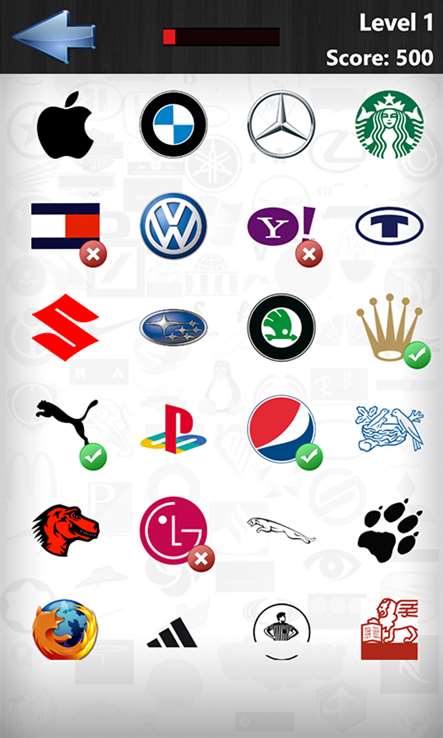Image resolution: width=443 pixels, height=738 pixels.
Task: Select the Subaru stars oval logo
Action: 174,328
